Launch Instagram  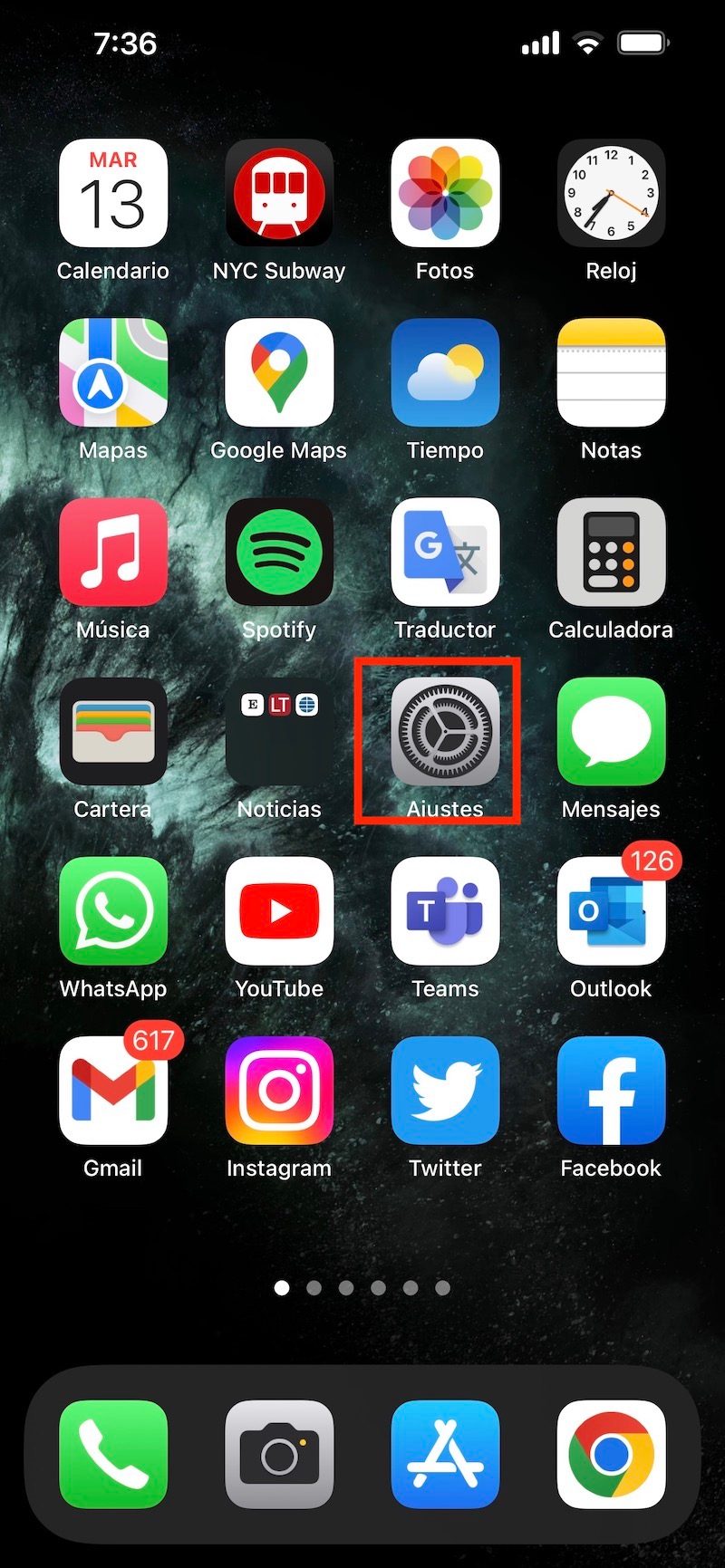[279, 1090]
